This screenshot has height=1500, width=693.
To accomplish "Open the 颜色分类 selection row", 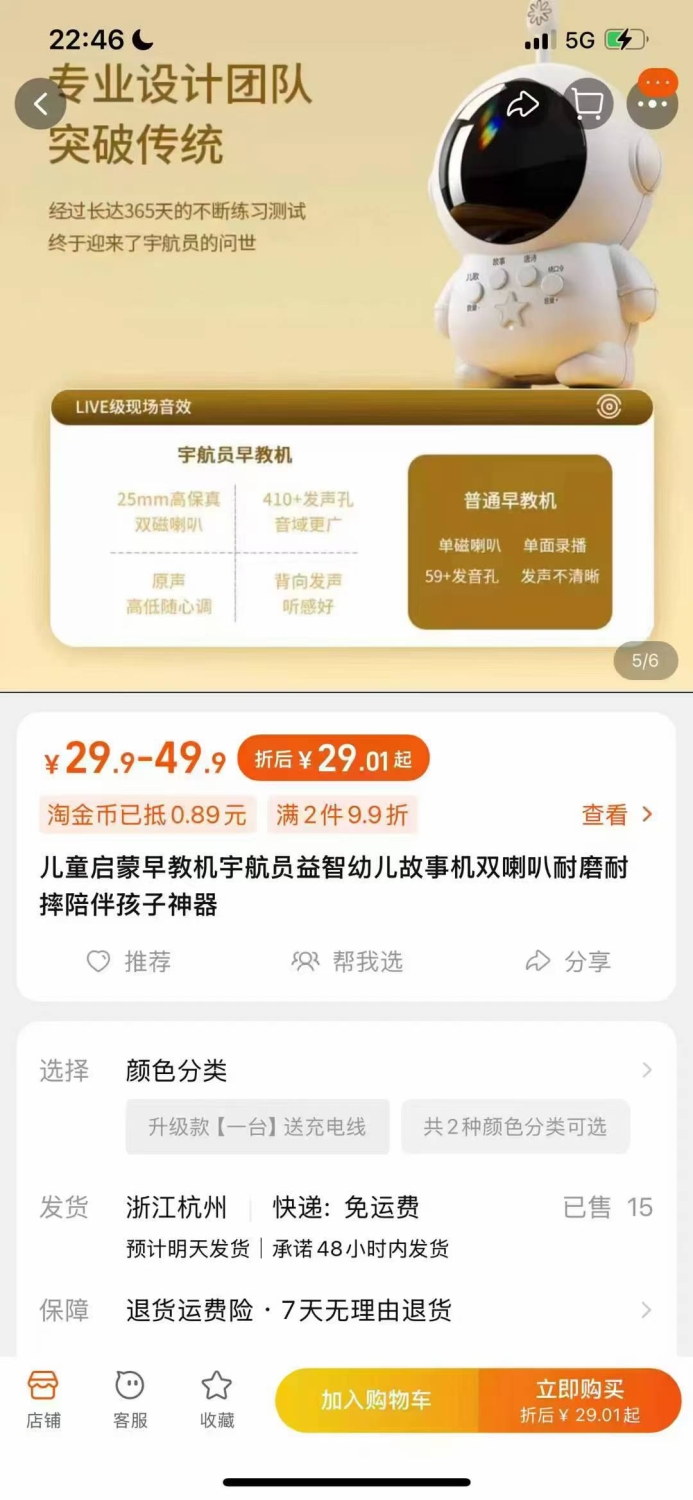I will tap(346, 1071).
